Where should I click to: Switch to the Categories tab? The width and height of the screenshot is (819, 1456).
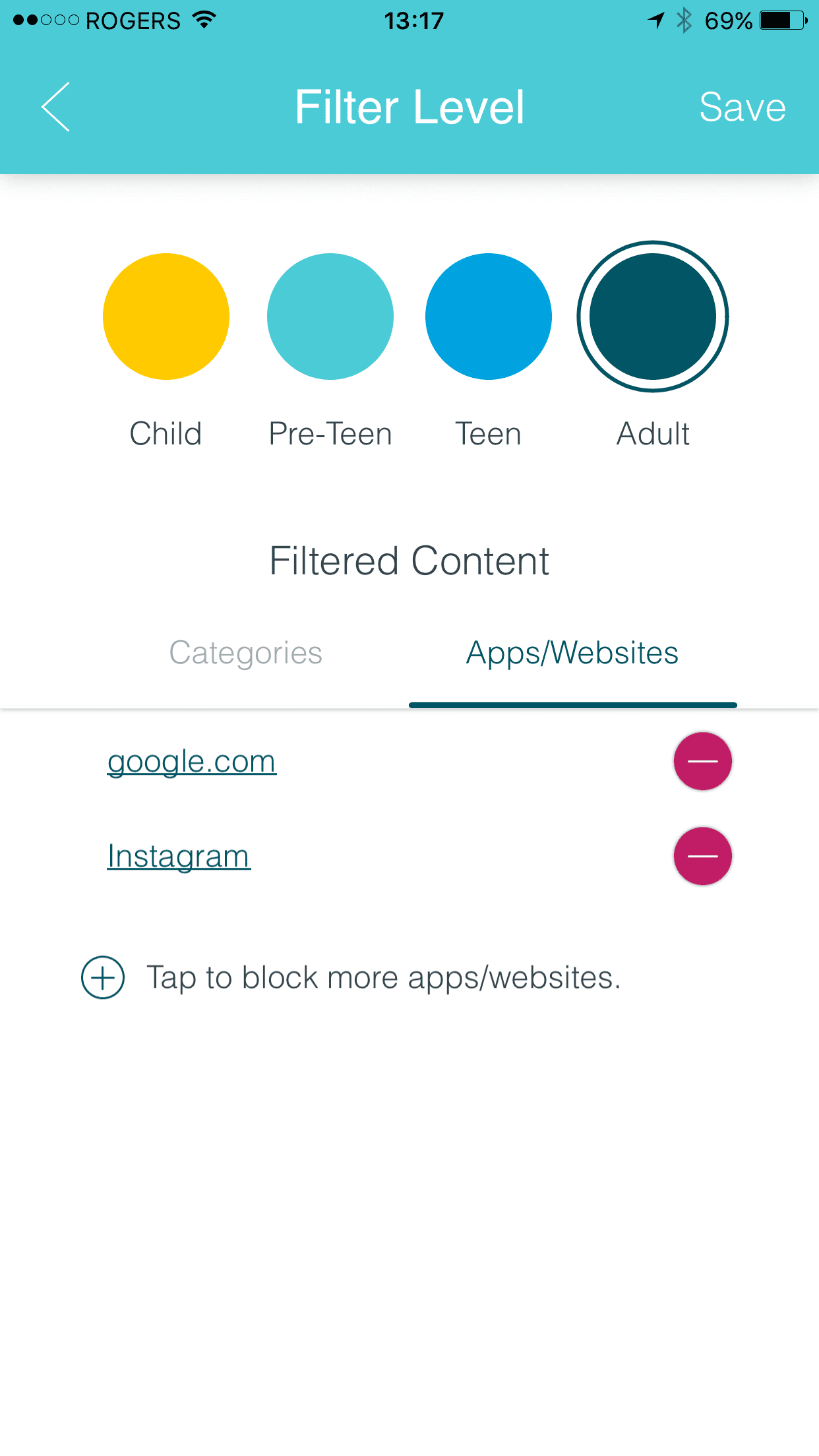coord(245,653)
